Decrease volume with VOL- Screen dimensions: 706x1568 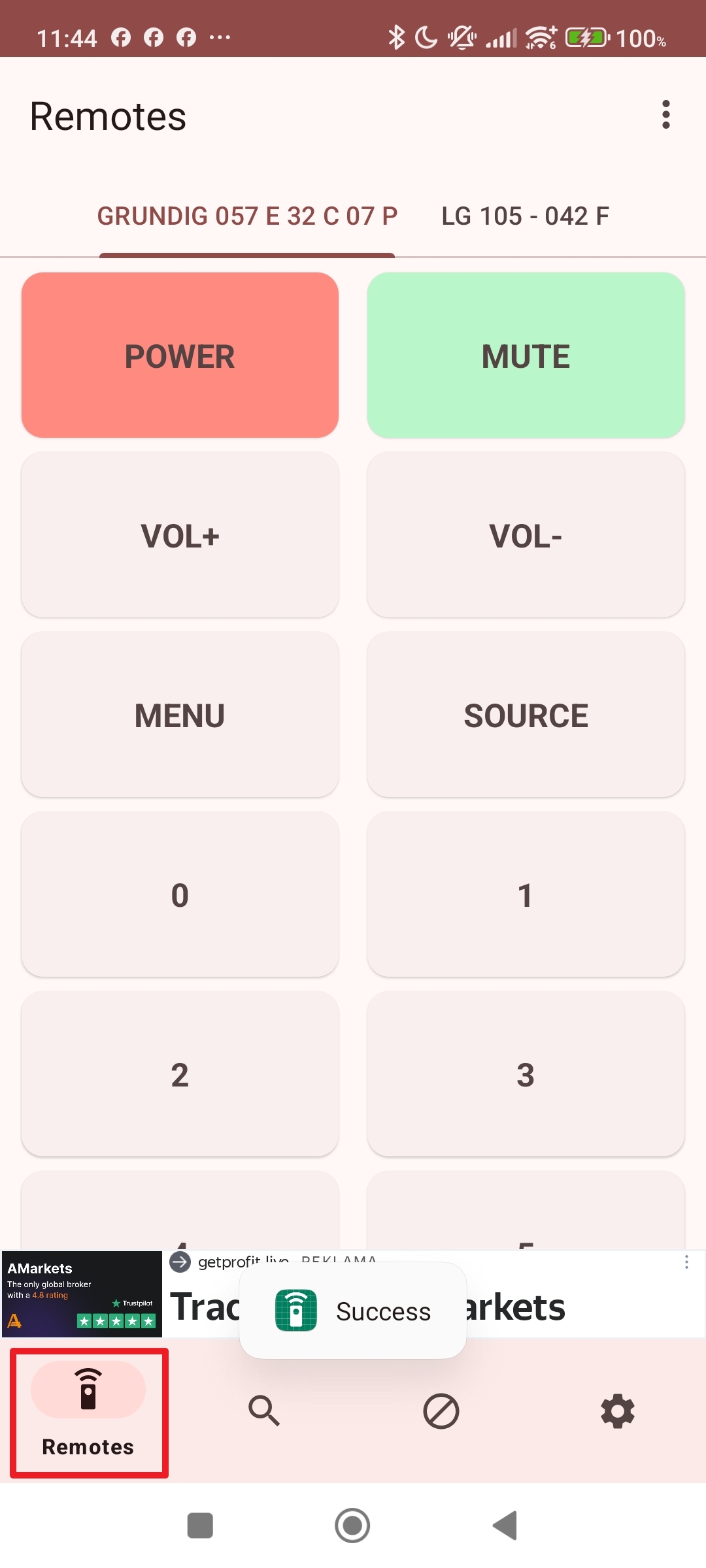(x=526, y=535)
